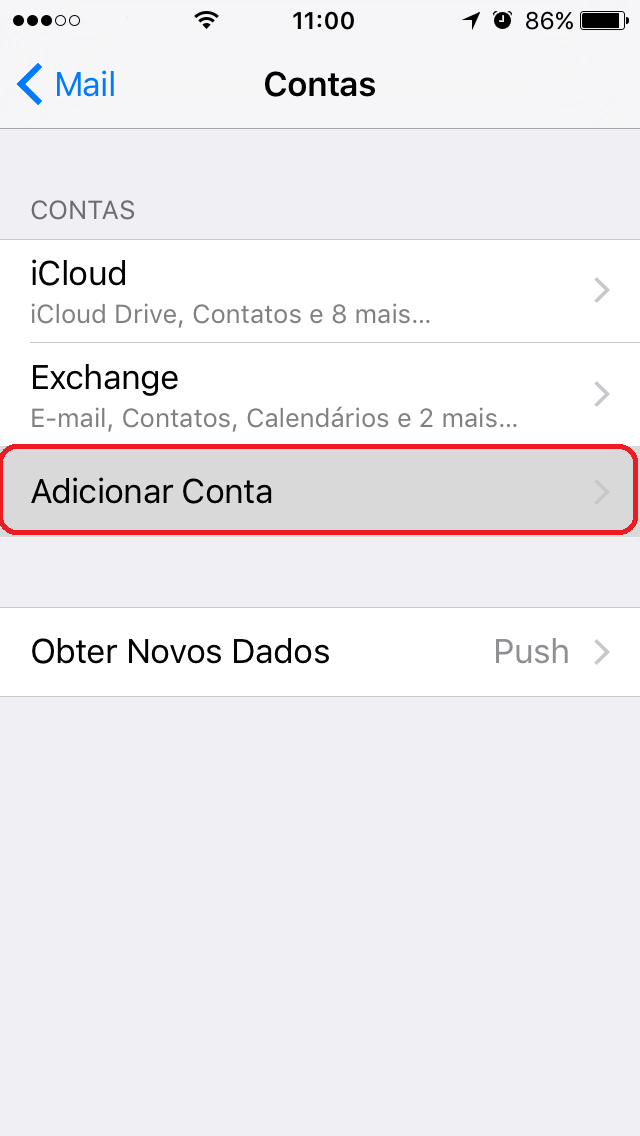
Task: Open the Exchange account settings
Action: pyautogui.click(x=320, y=395)
